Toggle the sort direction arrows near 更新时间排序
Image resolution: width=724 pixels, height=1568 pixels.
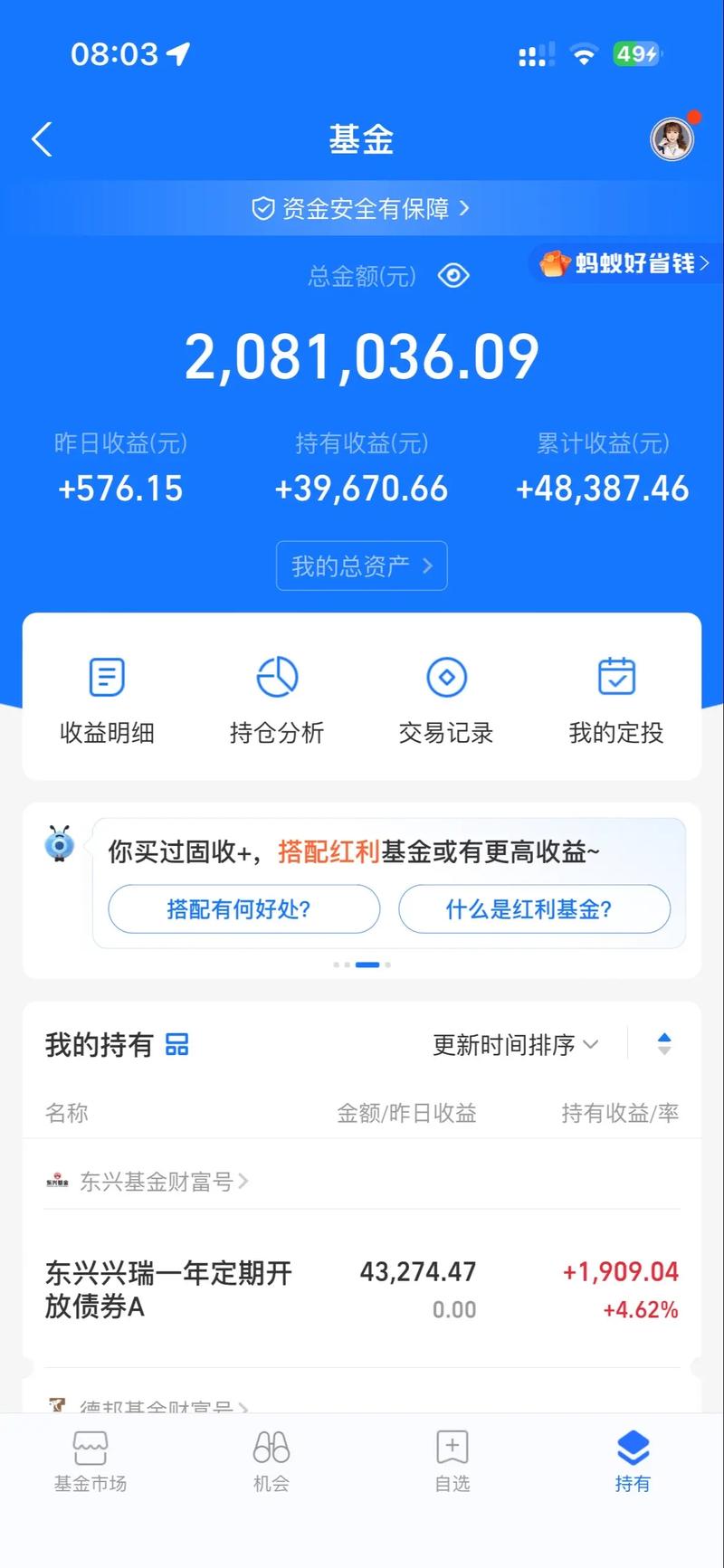tap(665, 1043)
